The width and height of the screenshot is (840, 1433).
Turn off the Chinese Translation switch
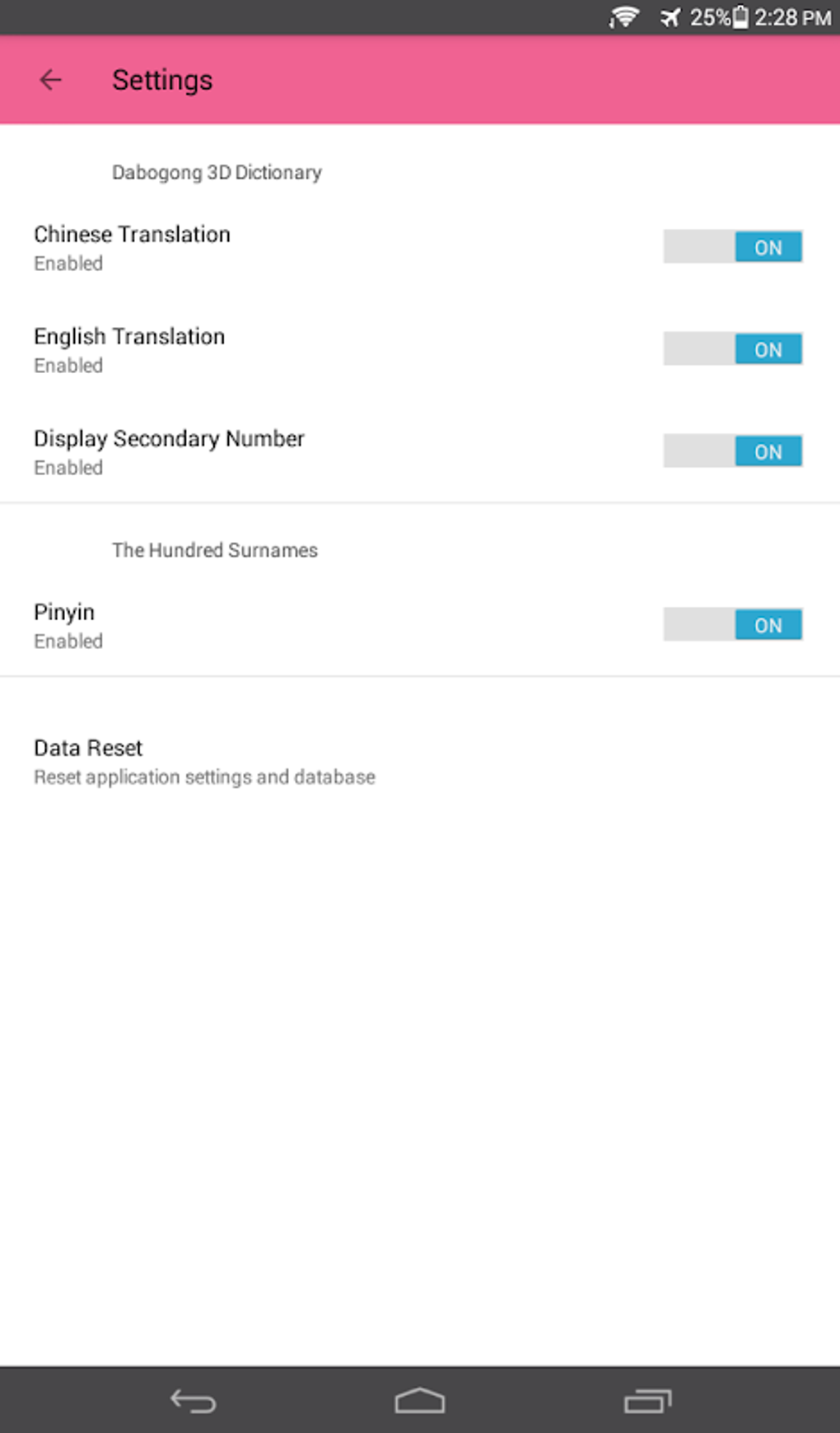(732, 247)
